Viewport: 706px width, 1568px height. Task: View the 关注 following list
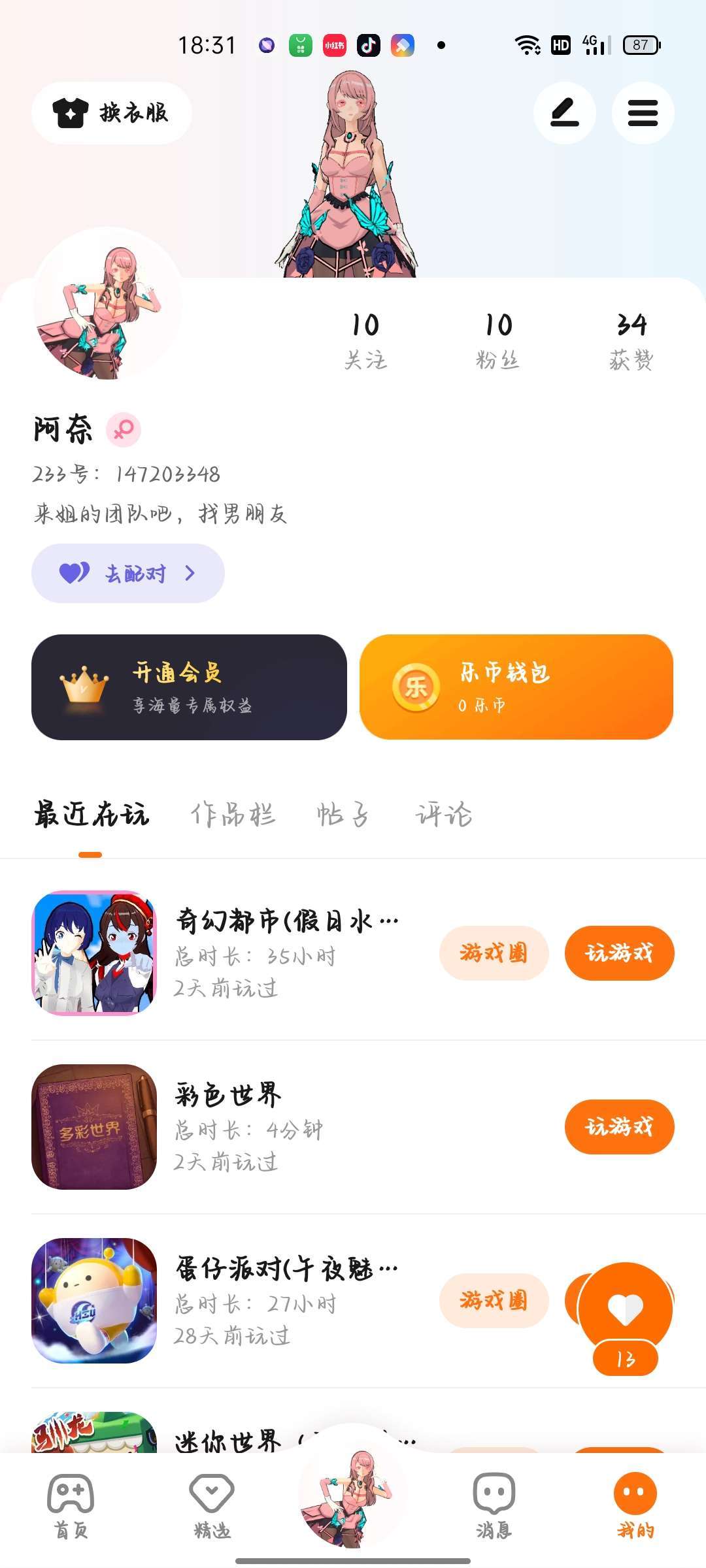365,340
